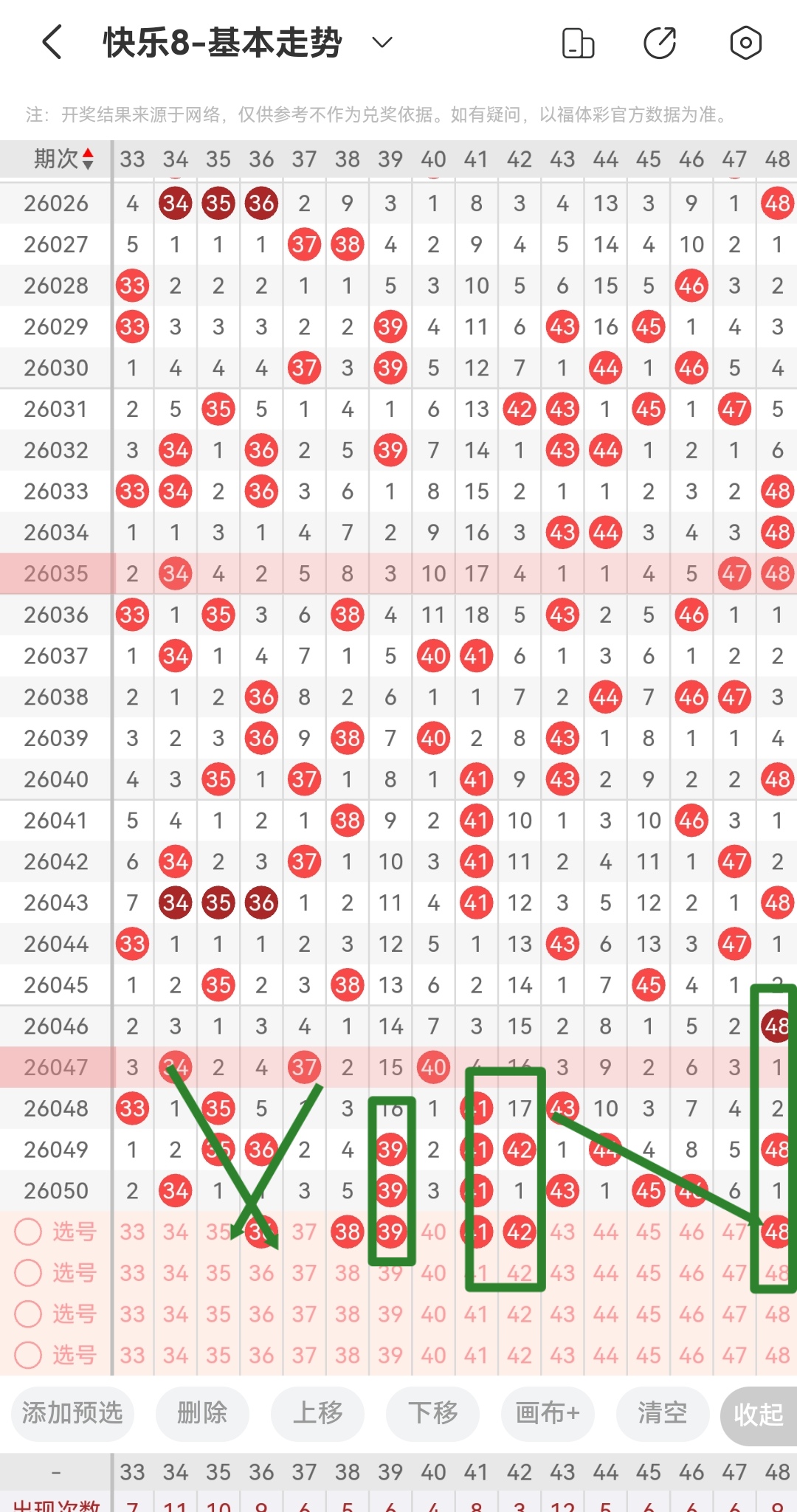The image size is (797, 1512).
Task: Share the trend chart
Action: point(660,43)
